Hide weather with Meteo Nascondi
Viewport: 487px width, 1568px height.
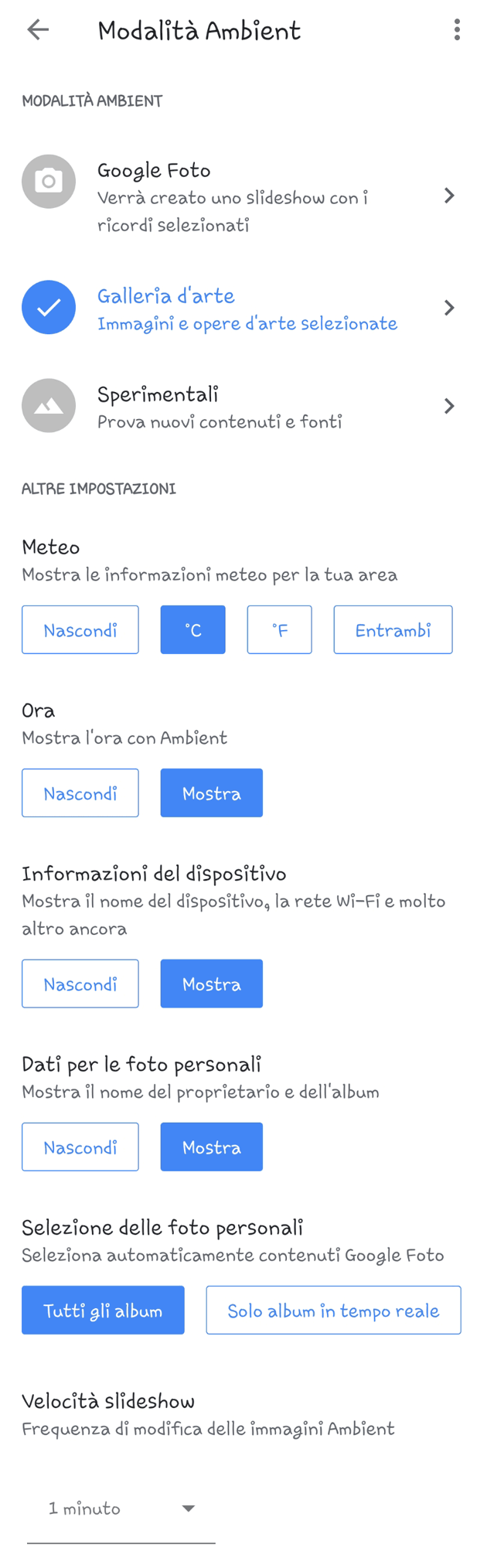[x=80, y=630]
